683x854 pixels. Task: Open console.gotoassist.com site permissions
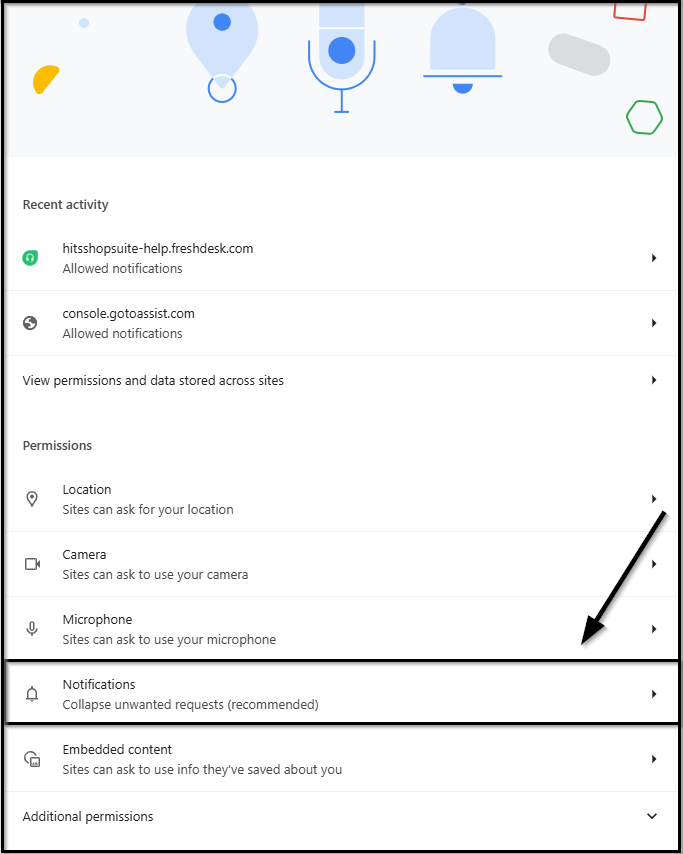[x=340, y=323]
